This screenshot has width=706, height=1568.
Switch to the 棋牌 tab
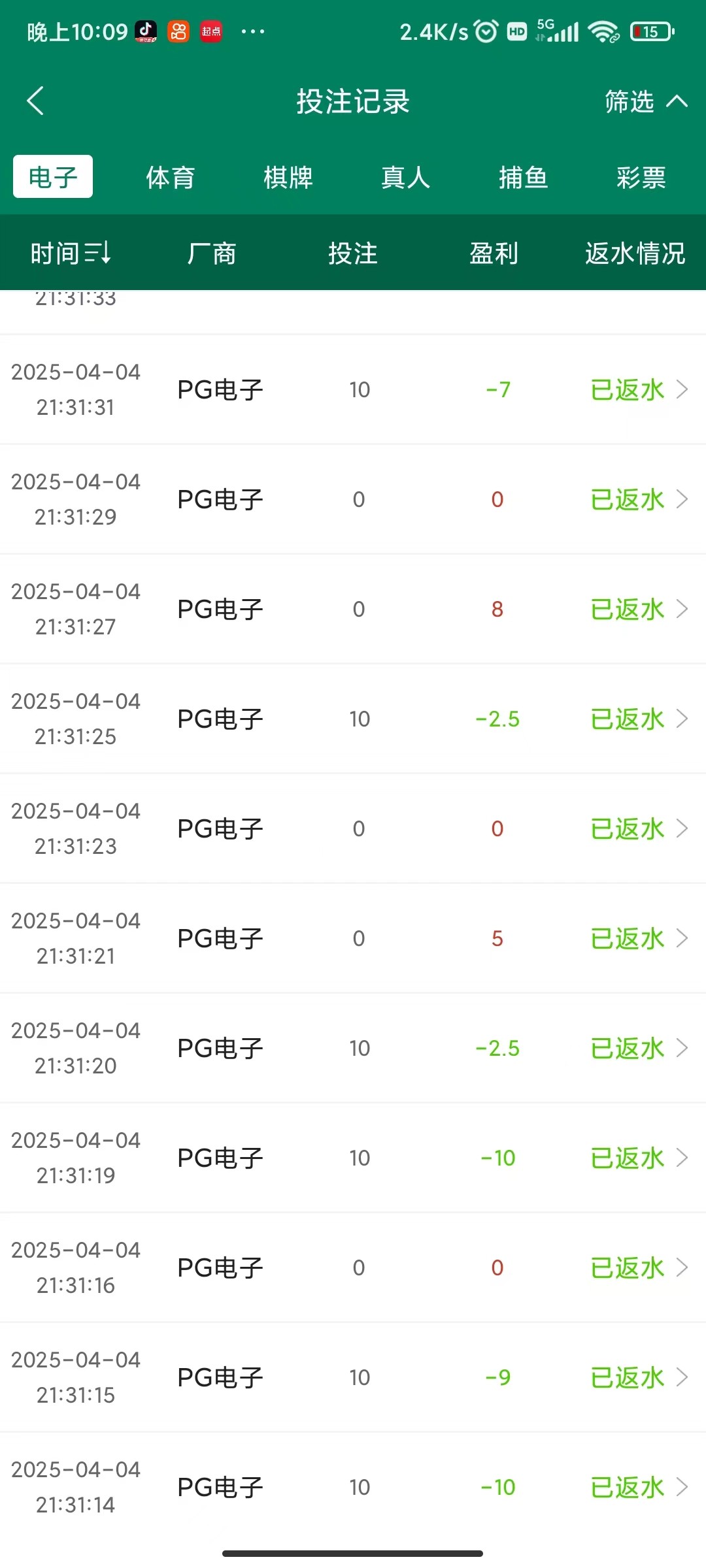[x=288, y=177]
